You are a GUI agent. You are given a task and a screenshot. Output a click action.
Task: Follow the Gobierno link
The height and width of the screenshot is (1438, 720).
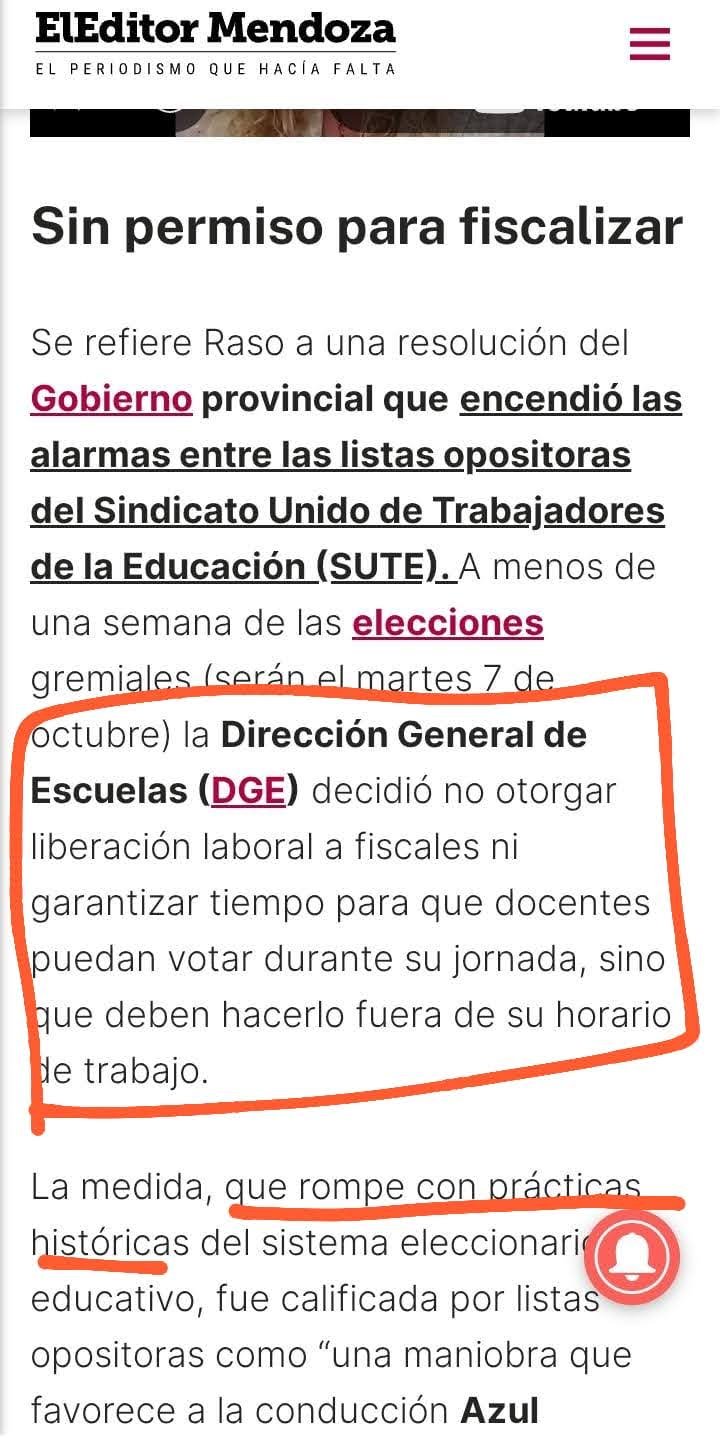pos(111,399)
